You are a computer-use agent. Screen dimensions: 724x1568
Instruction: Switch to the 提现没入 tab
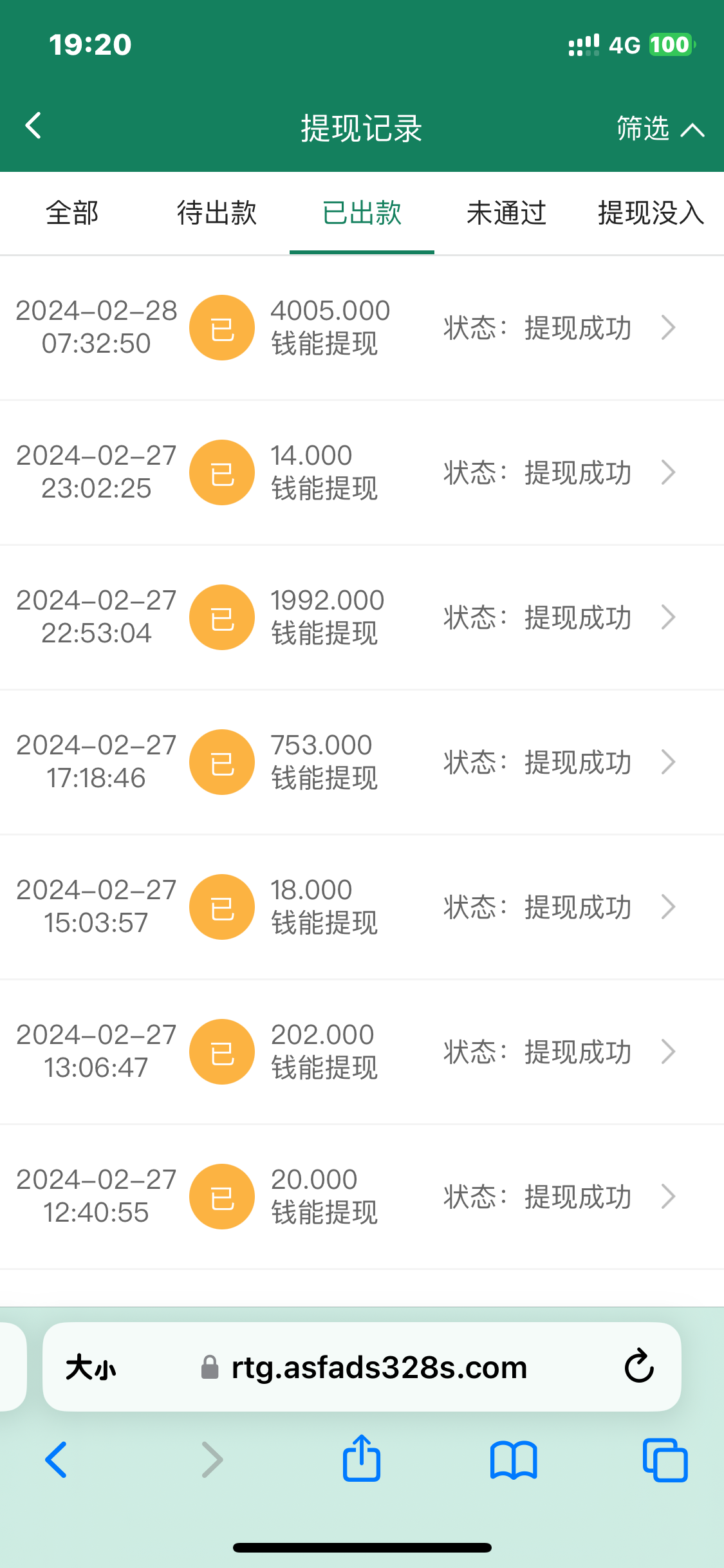650,213
